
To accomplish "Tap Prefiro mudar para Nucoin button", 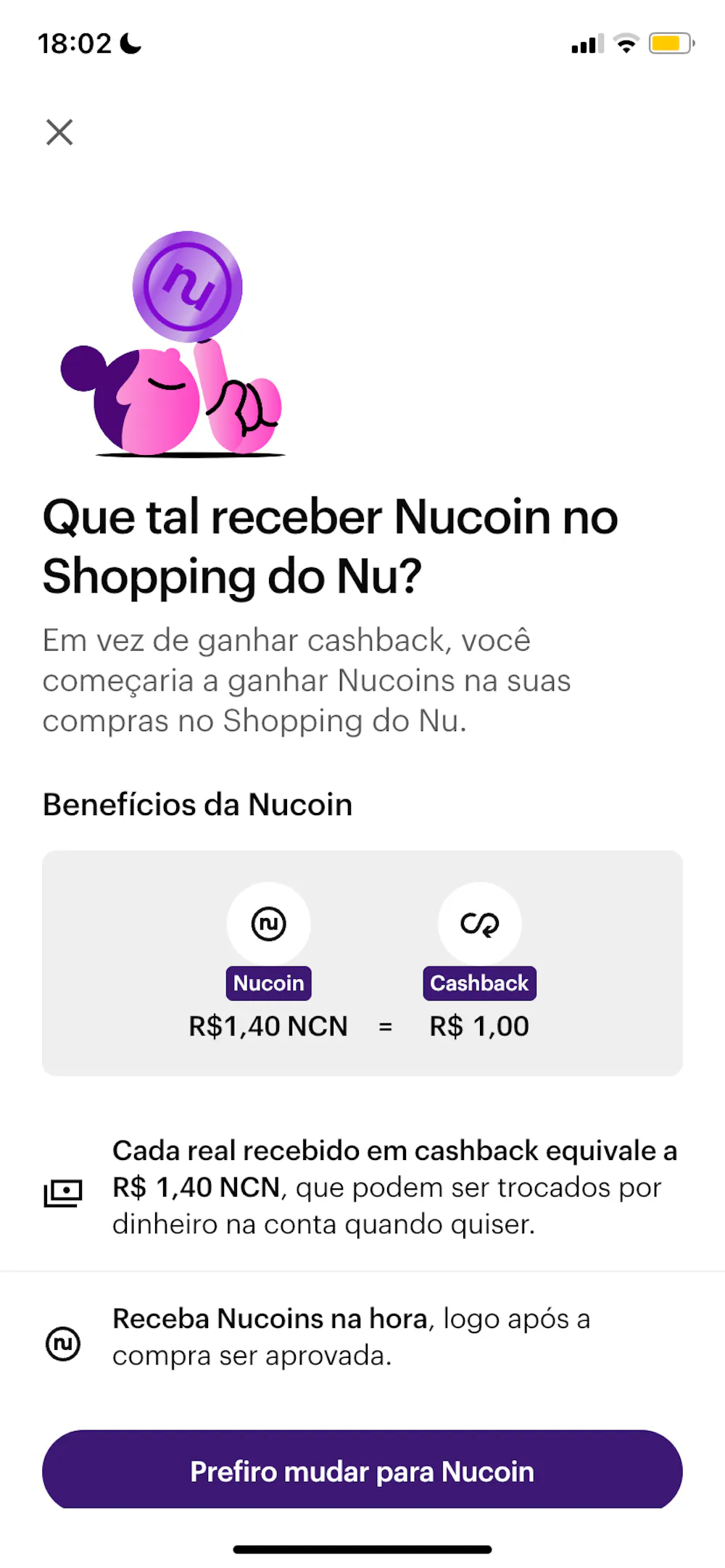I will 362,1470.
